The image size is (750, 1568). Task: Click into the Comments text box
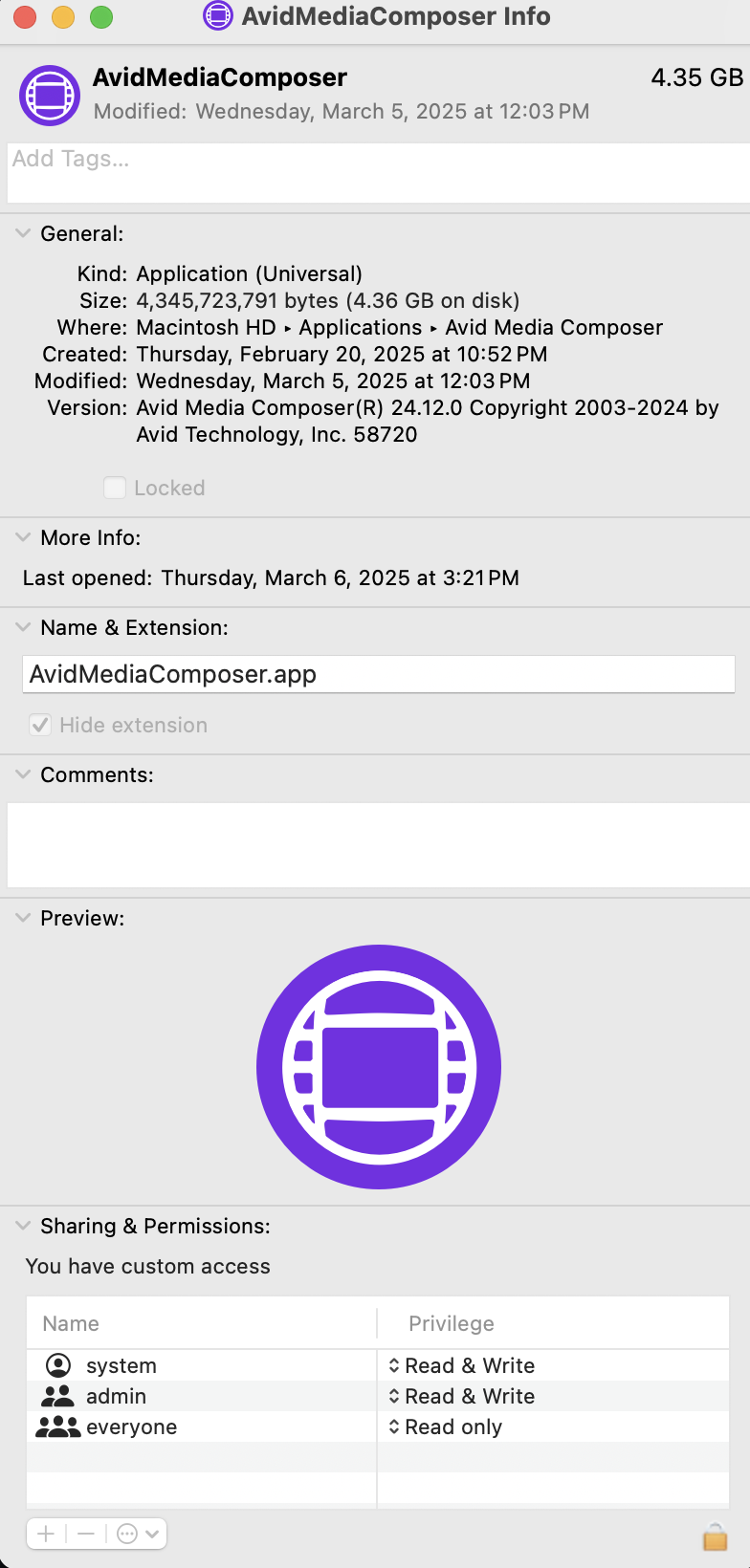coord(379,845)
